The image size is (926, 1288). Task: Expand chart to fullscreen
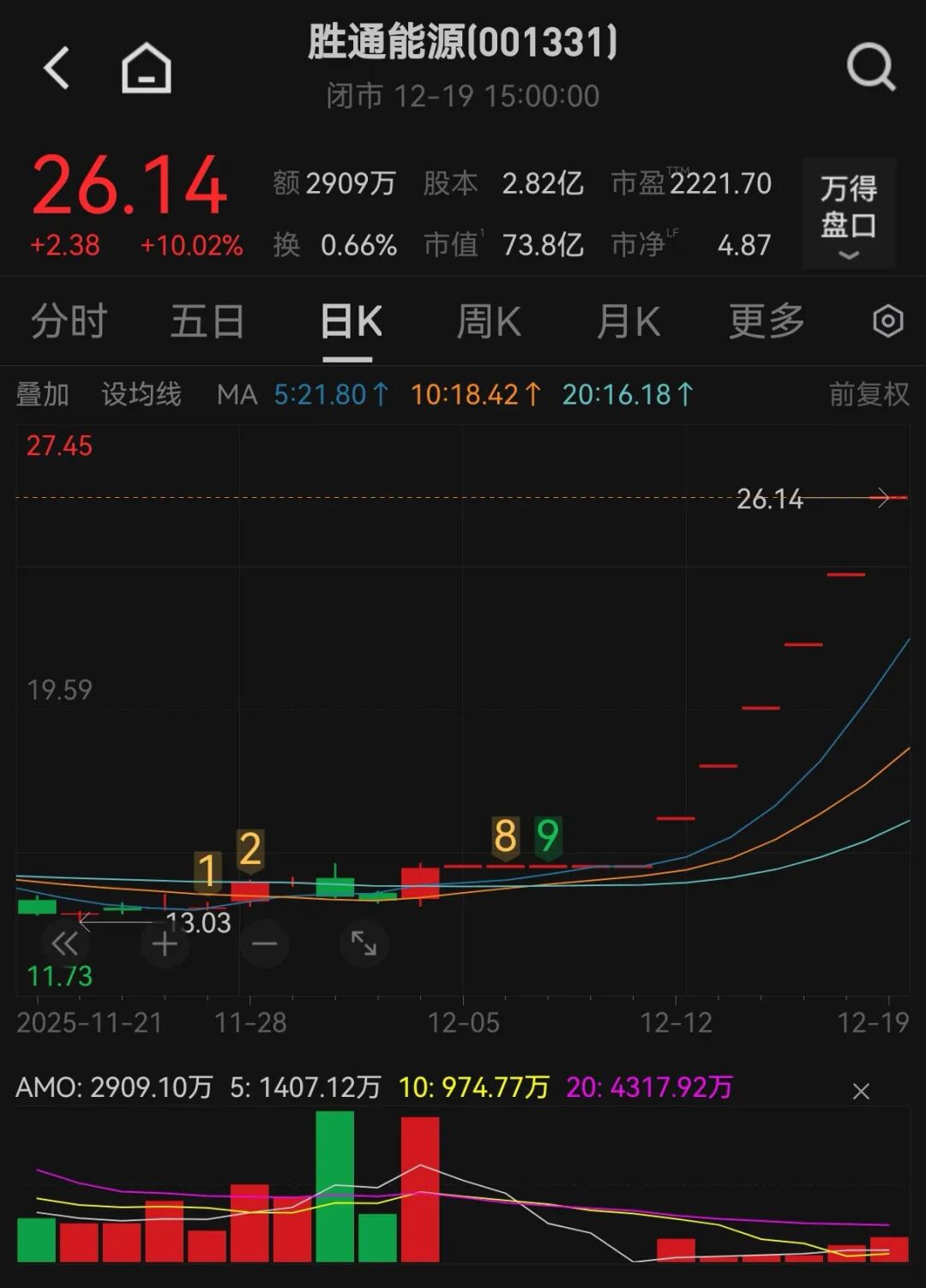[x=364, y=944]
